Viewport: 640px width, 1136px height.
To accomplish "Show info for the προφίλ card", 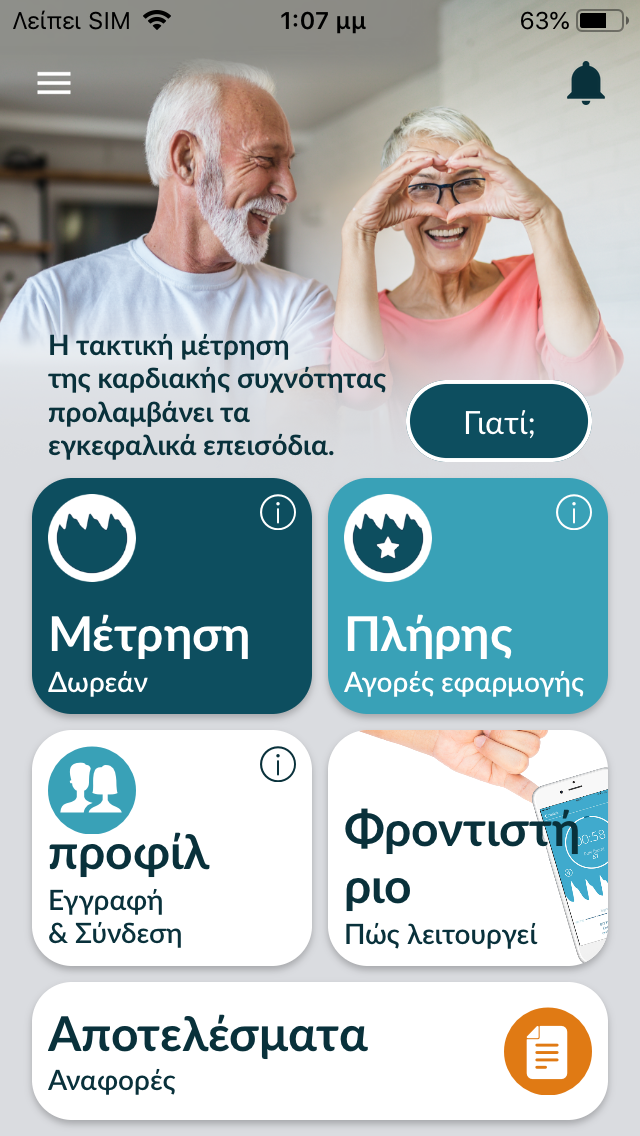I will 278,765.
